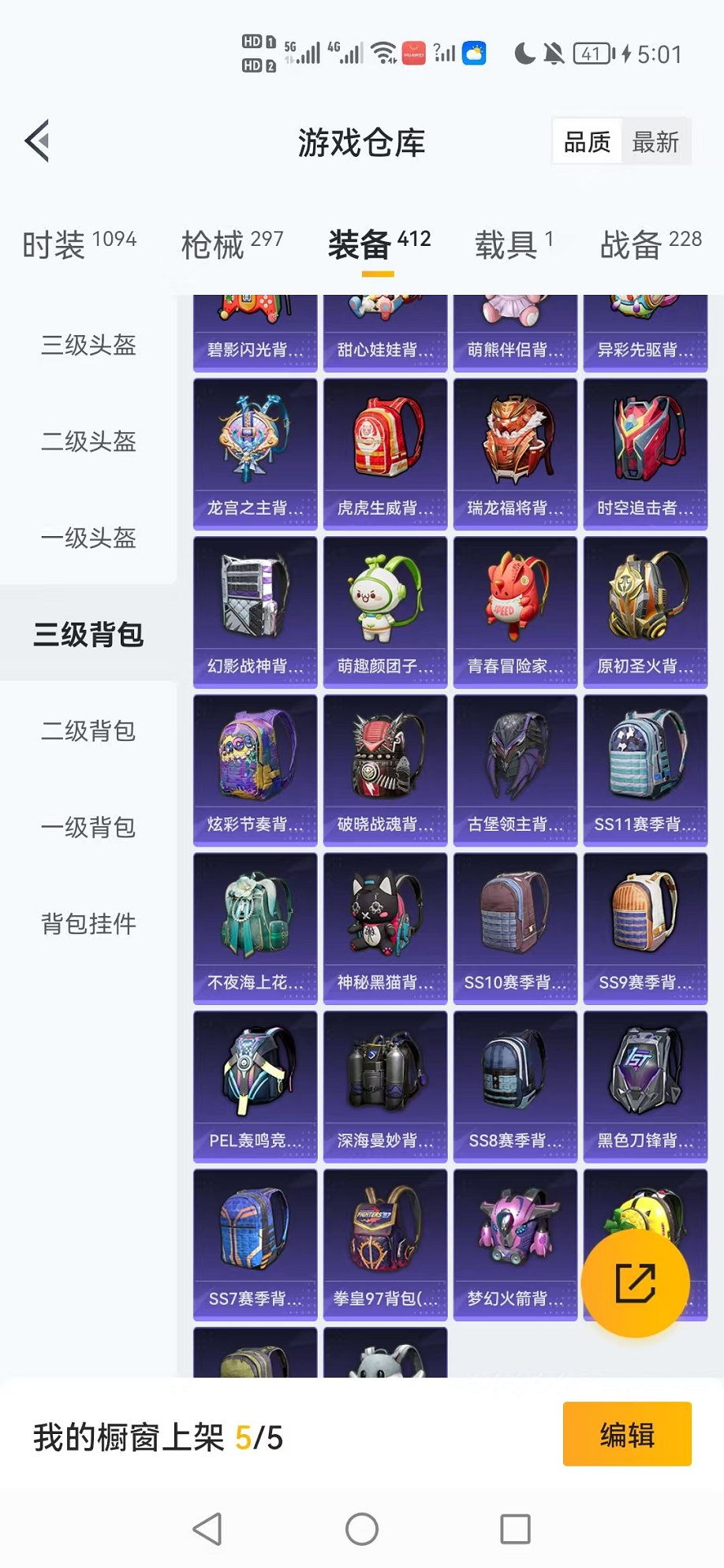
Task: Switch to the 枪械 tab
Action: point(232,244)
